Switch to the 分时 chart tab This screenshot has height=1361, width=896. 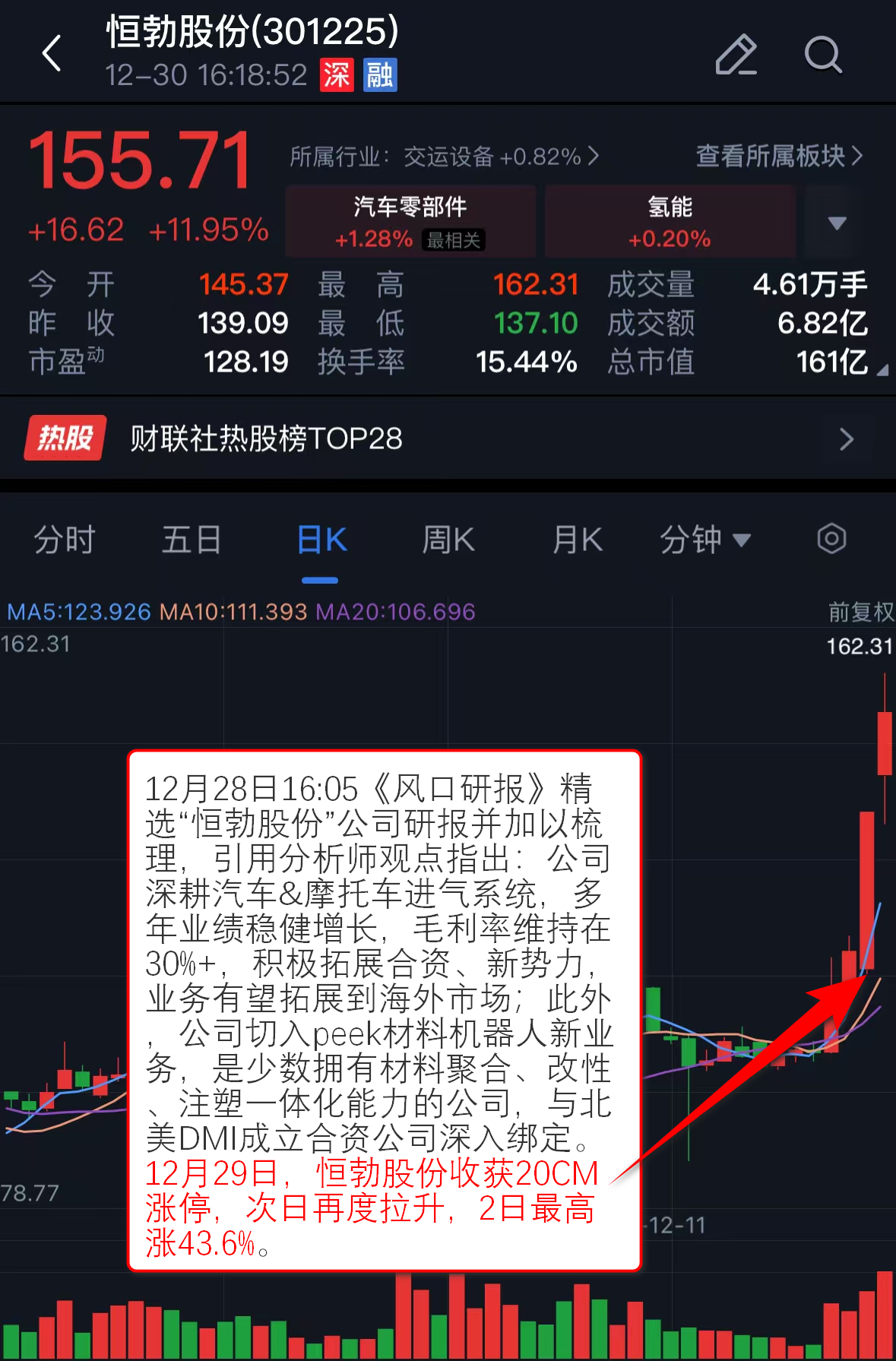(x=64, y=540)
